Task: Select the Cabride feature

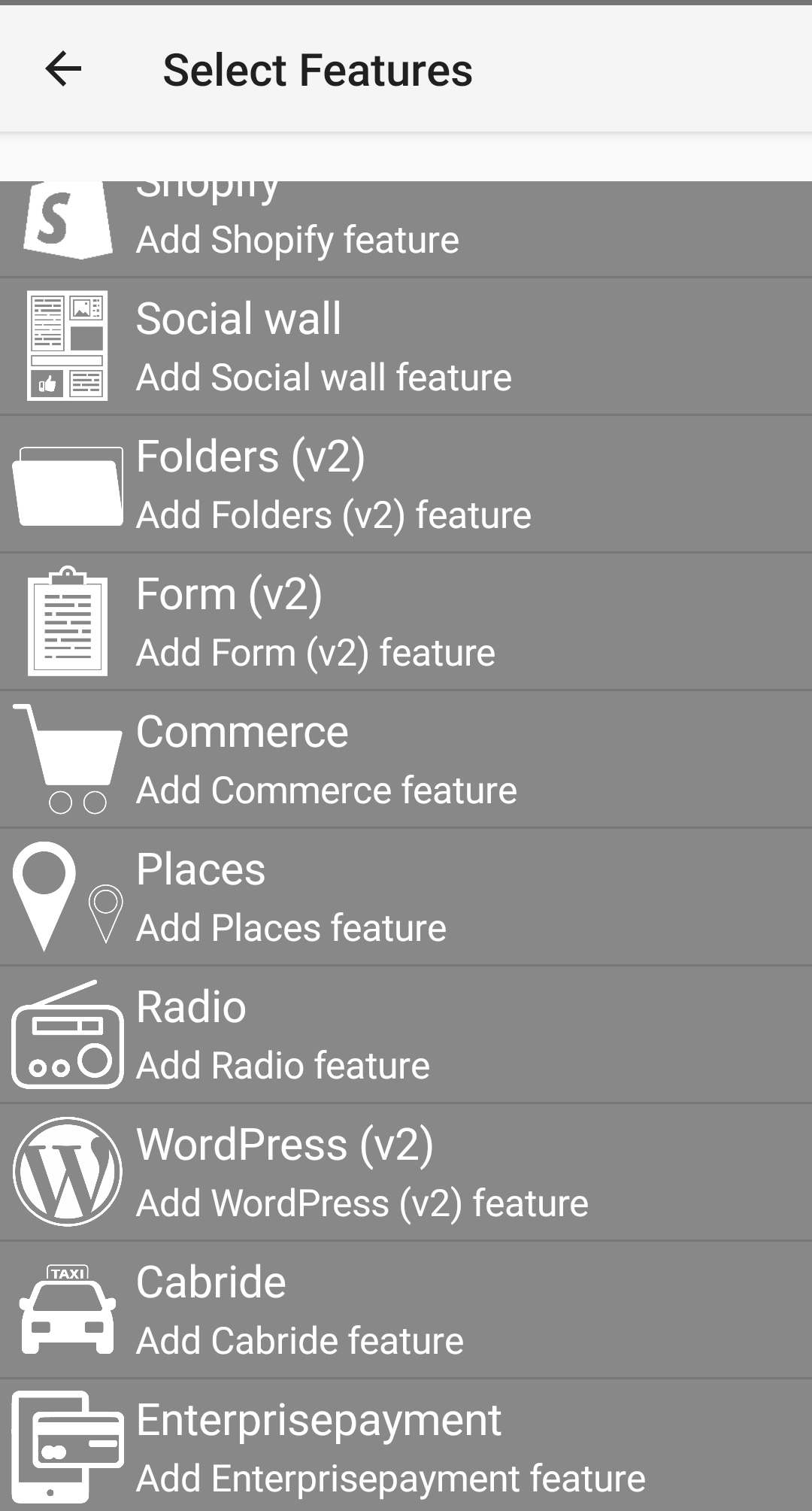Action: 406,1309
